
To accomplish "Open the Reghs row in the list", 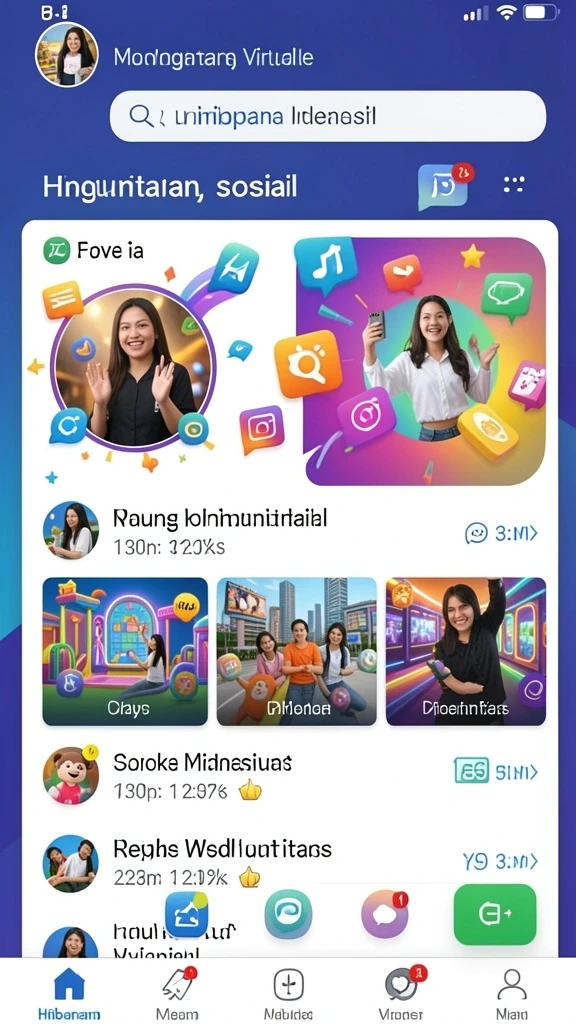I will click(290, 862).
